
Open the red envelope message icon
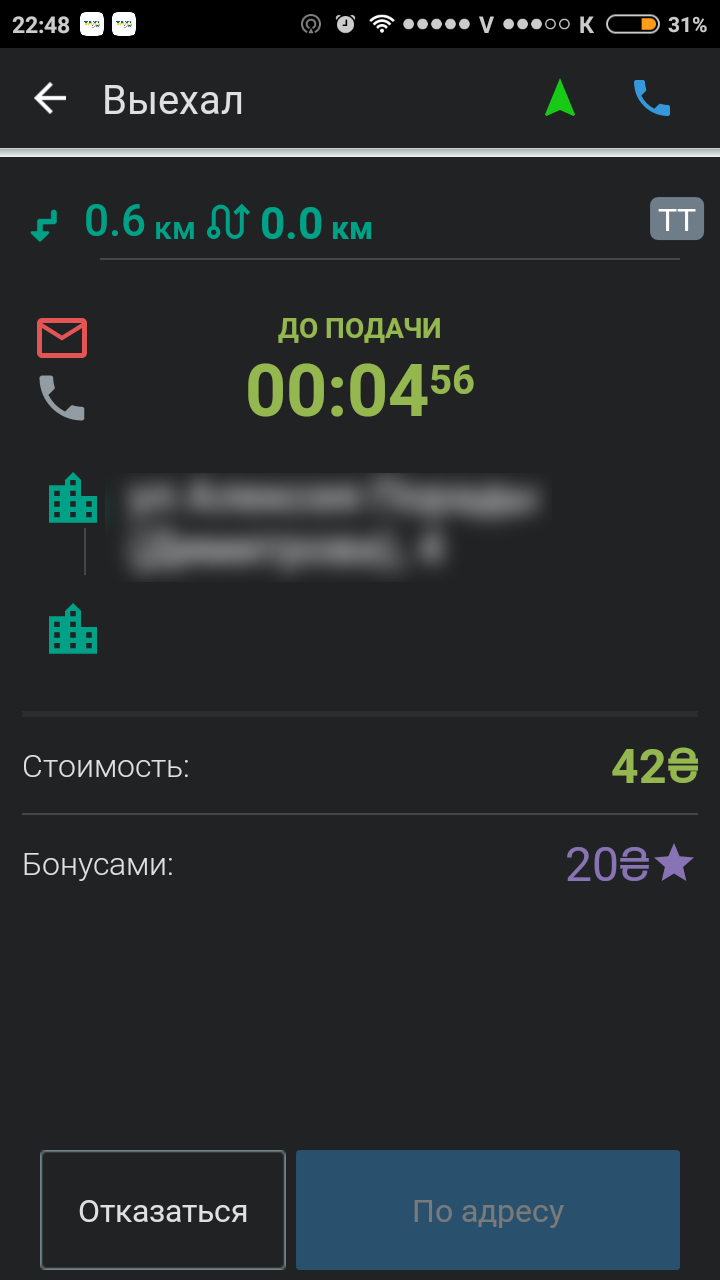click(x=62, y=338)
